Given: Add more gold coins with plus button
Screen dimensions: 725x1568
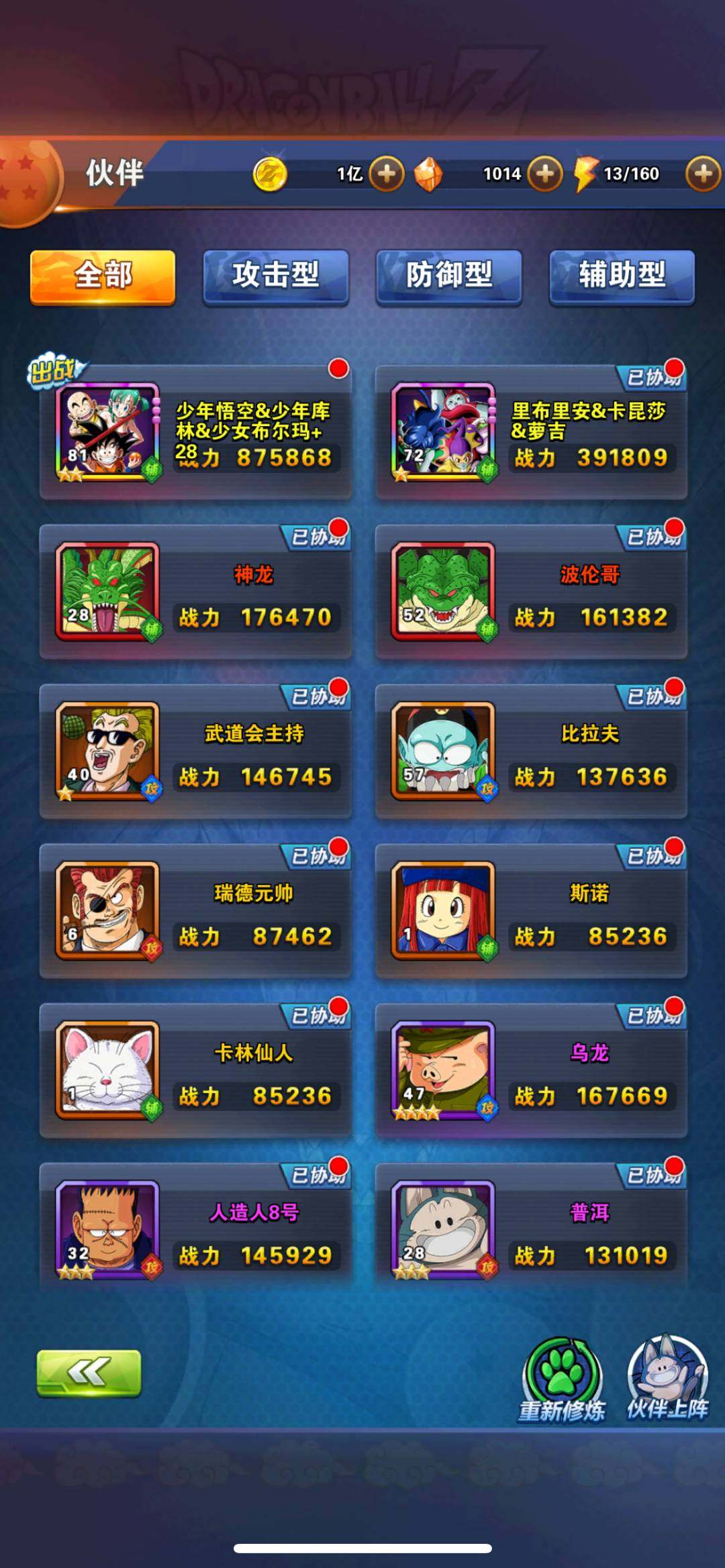Looking at the screenshot, I should click(x=387, y=174).
